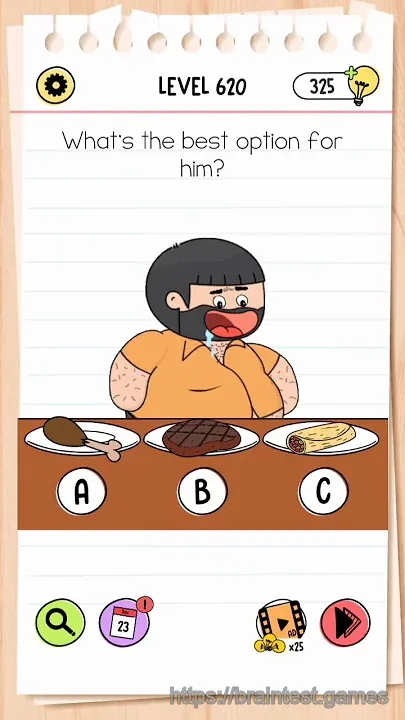Tap the lightbulb hint counter
The image size is (405, 720).
click(336, 85)
